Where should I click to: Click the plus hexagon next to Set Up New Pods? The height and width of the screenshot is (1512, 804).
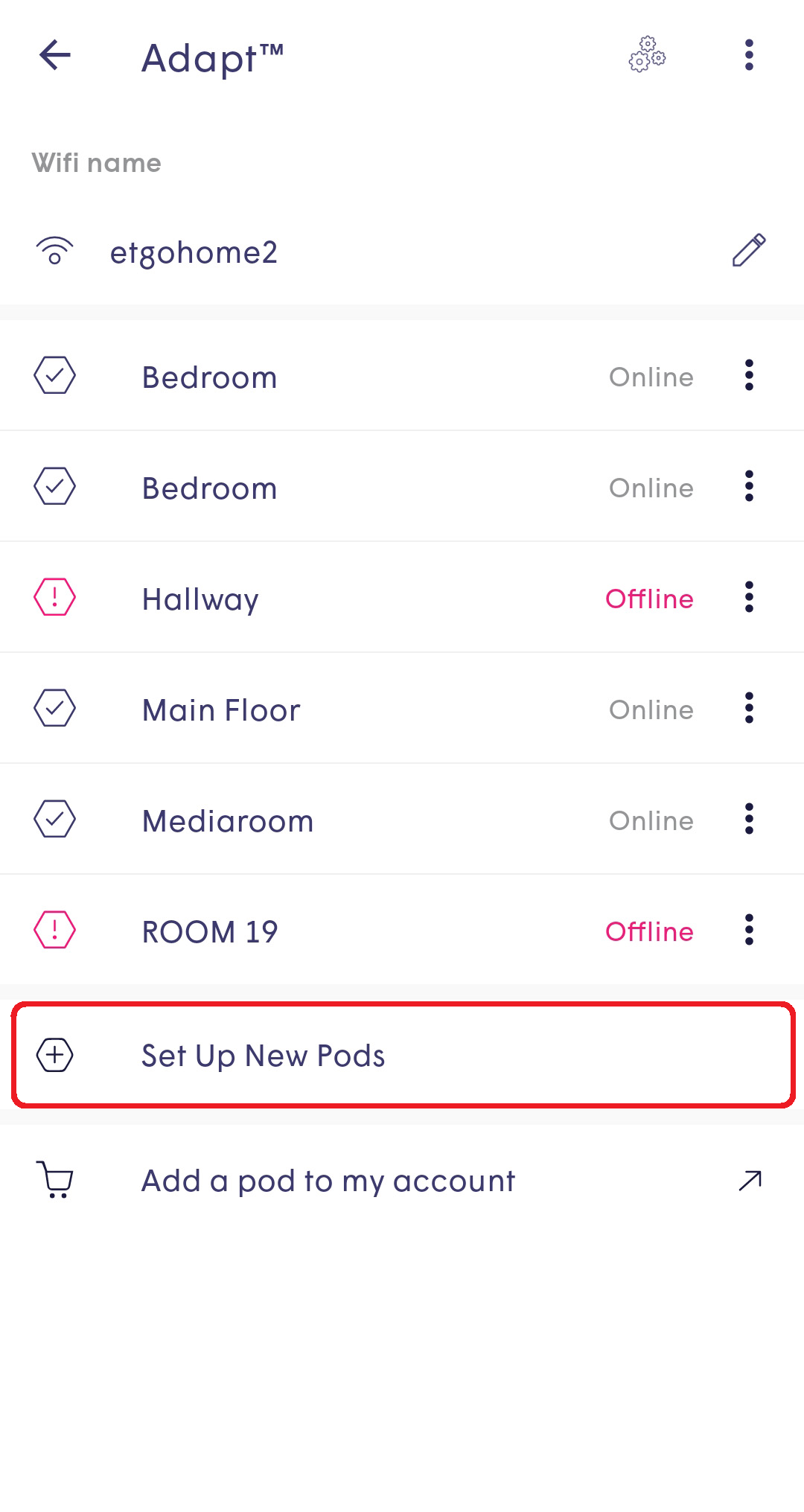(x=54, y=1055)
